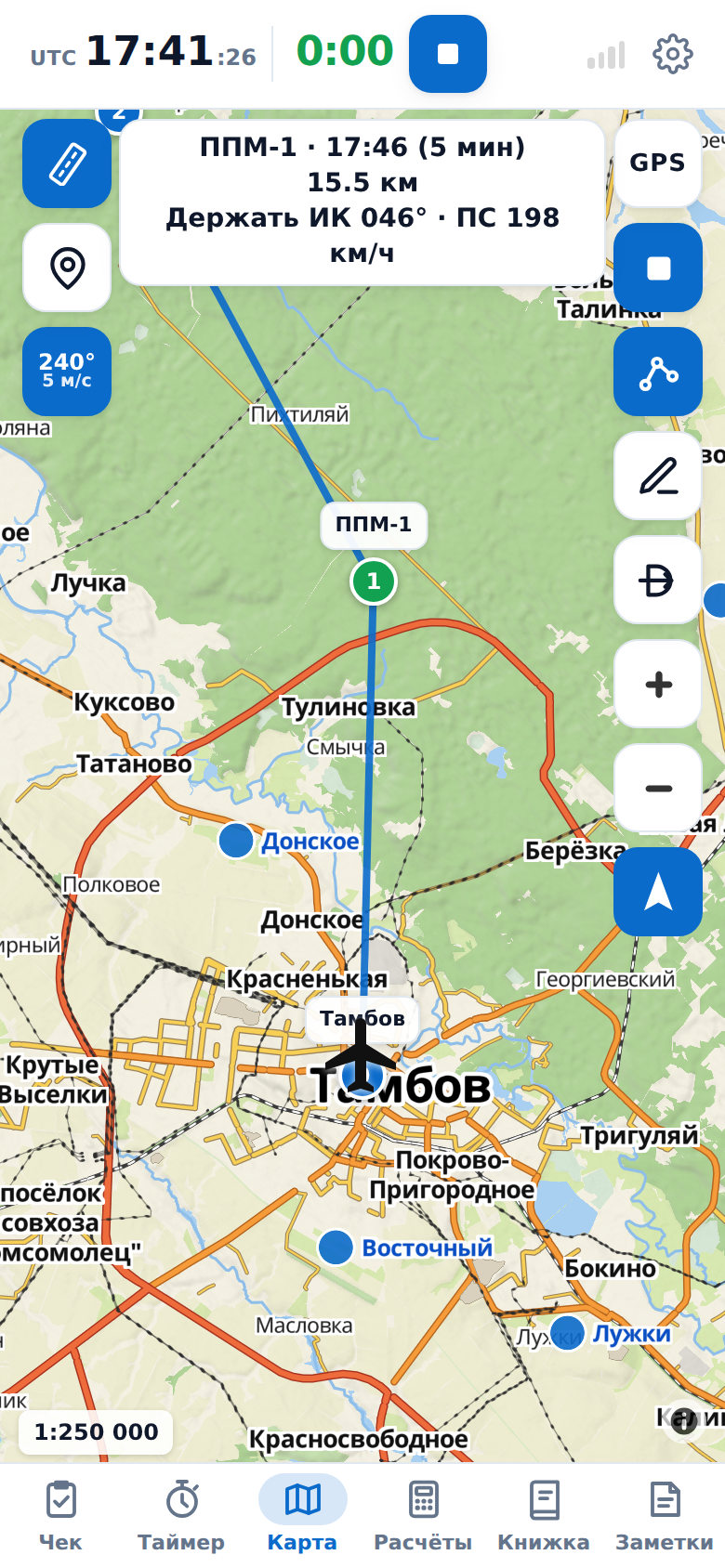Open the Книжка tab

[544, 1515]
